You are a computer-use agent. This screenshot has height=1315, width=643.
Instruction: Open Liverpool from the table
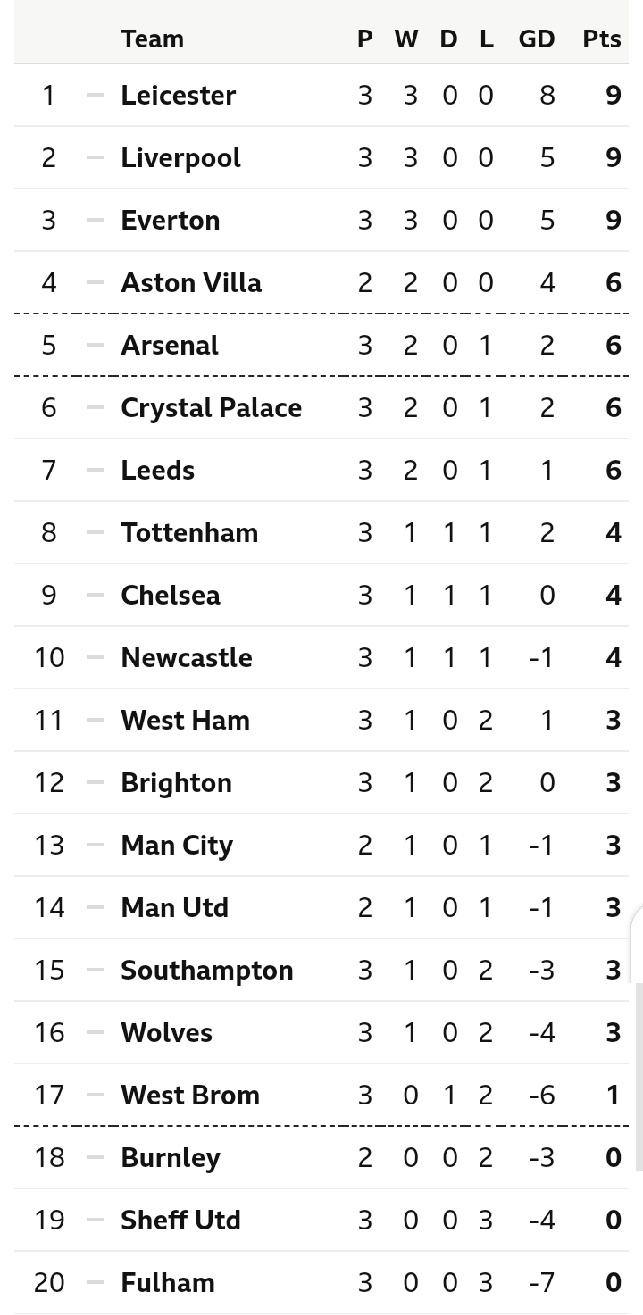(x=180, y=158)
